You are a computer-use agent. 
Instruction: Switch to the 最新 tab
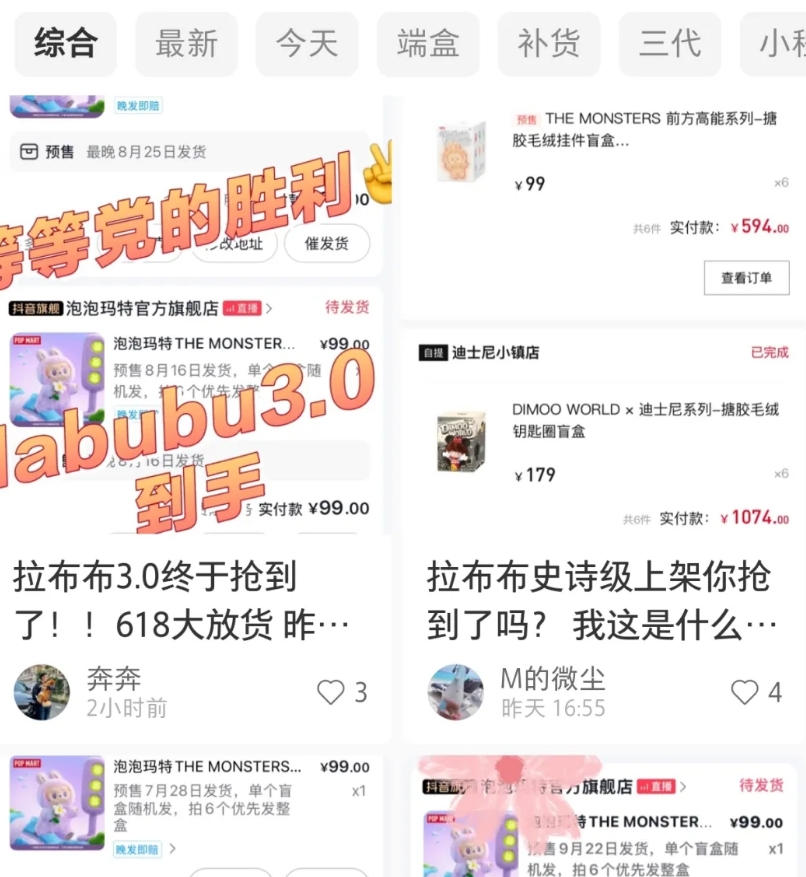[186, 44]
